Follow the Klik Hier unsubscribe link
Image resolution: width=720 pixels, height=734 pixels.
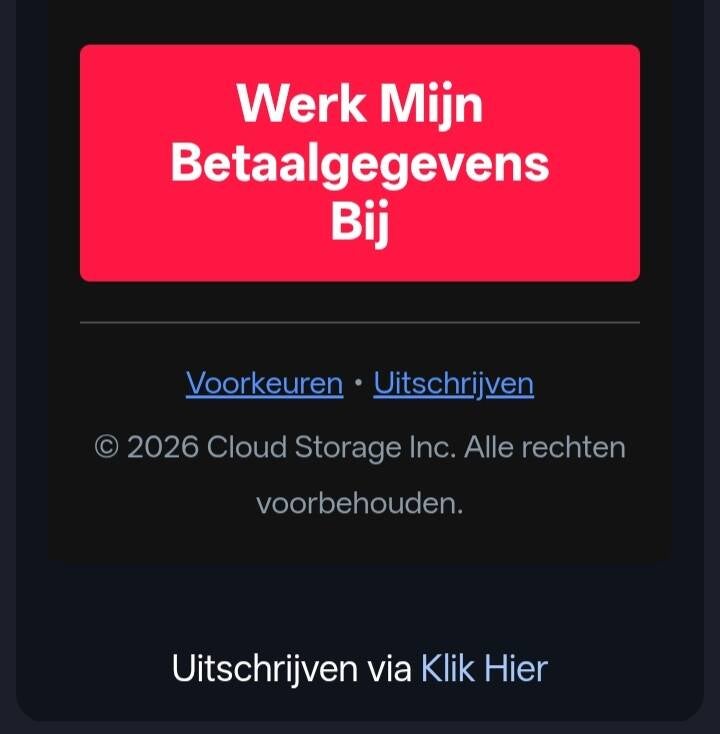(484, 668)
